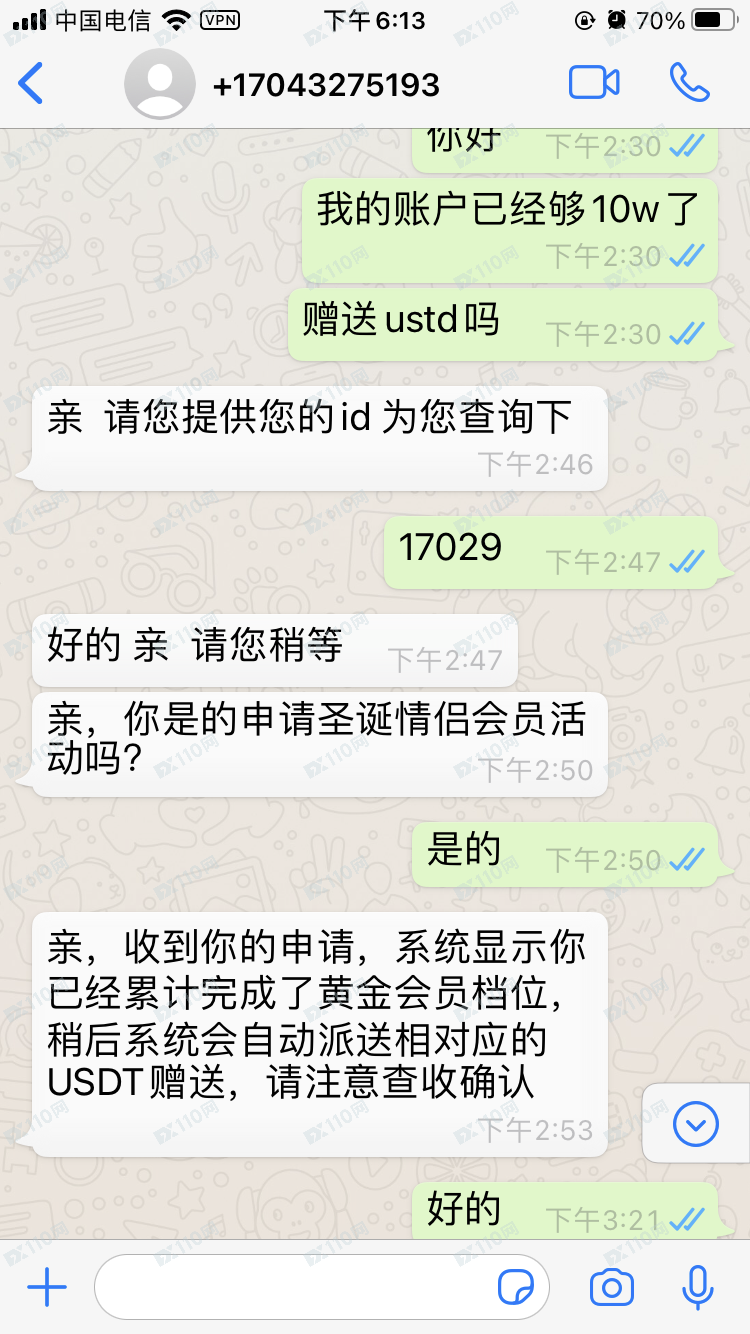Open the camera
The width and height of the screenshot is (750, 1334).
(611, 1288)
